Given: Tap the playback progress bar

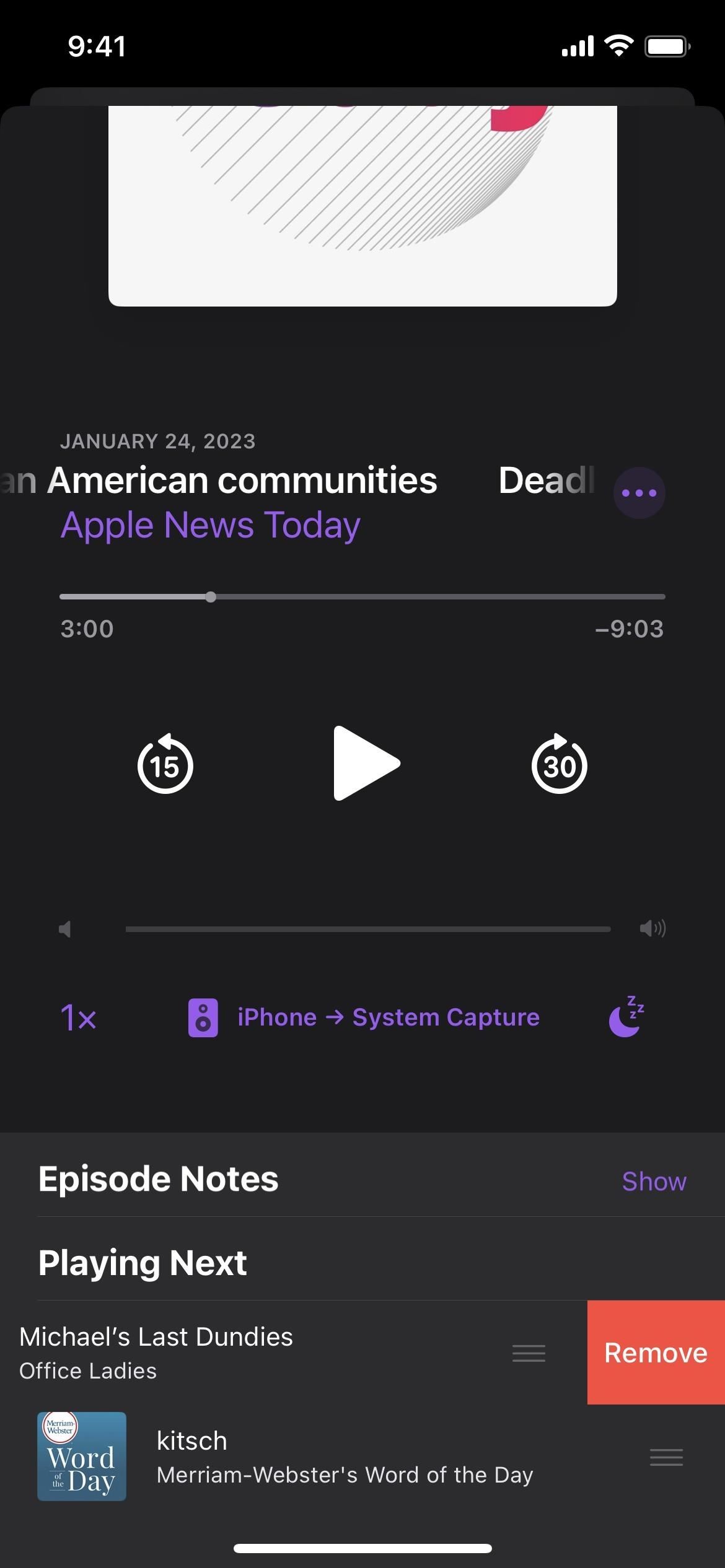Looking at the screenshot, I should [x=362, y=597].
